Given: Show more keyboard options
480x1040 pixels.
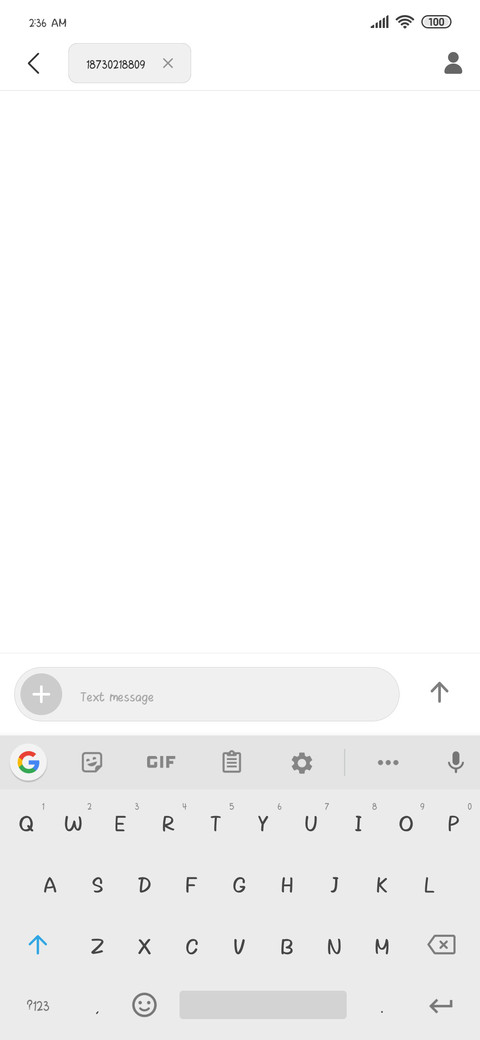Looking at the screenshot, I should (388, 763).
